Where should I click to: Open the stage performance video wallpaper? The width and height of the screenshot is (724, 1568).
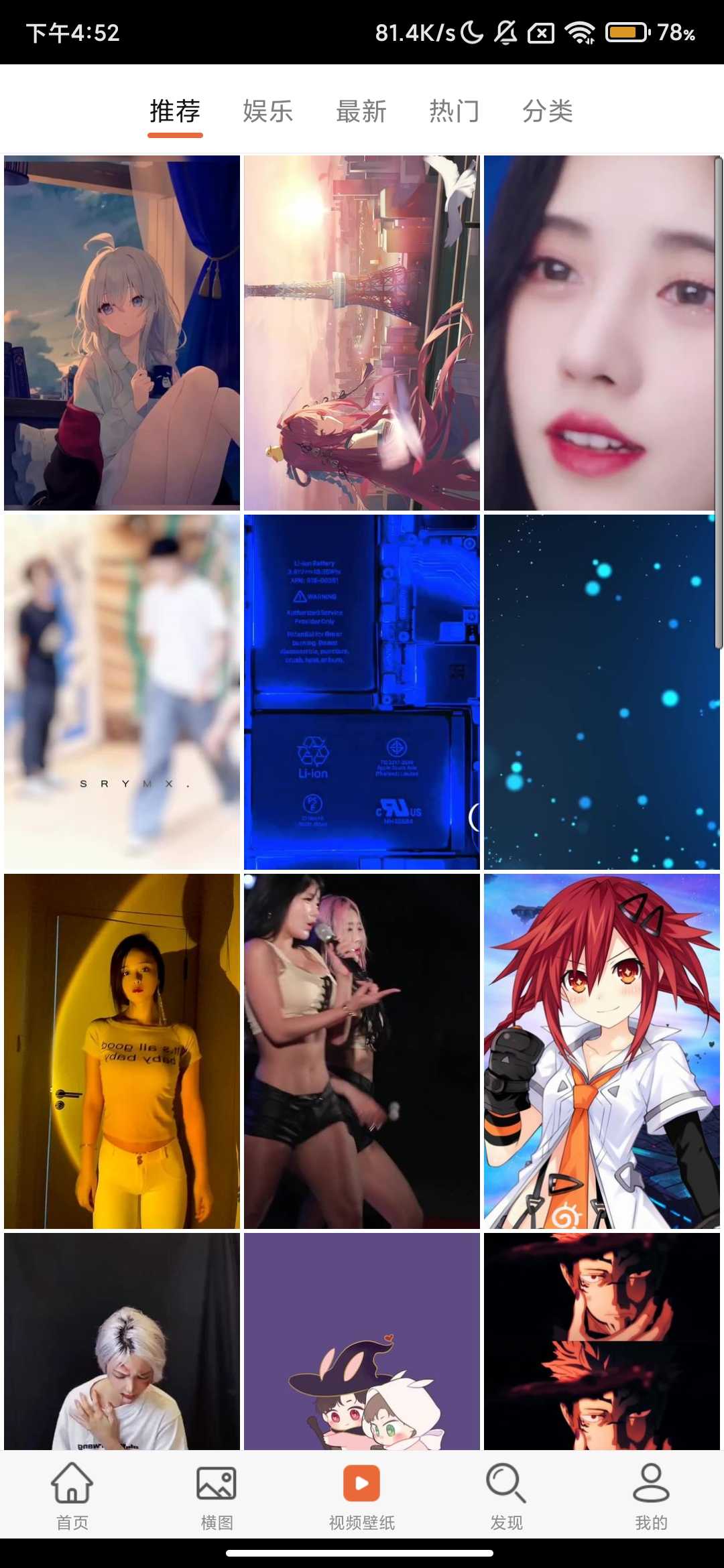362,1051
